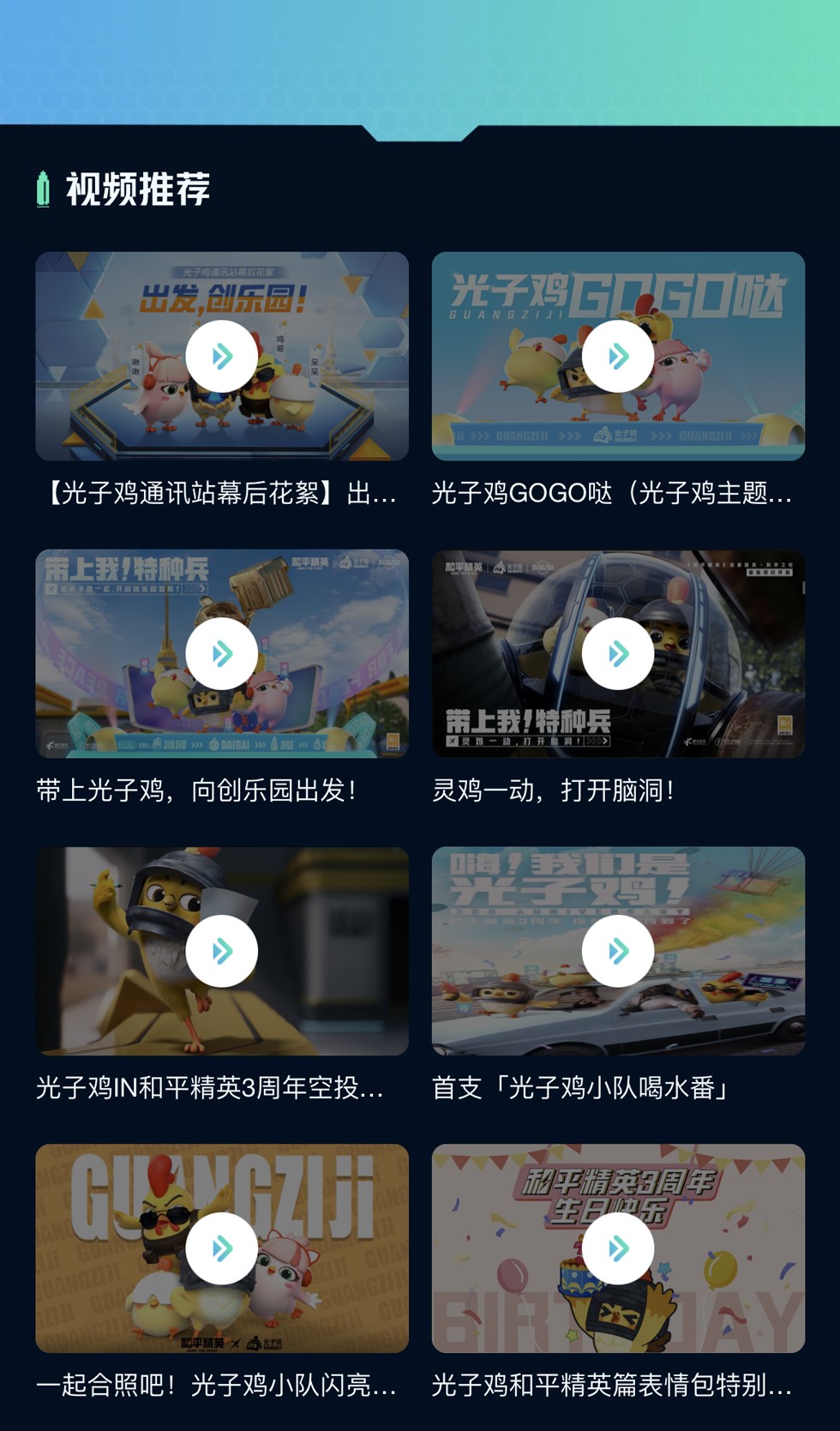Viewport: 840px width, 1431px height.
Task: Open 首支「光子鸡小队喝水番」 video
Action: [618, 951]
